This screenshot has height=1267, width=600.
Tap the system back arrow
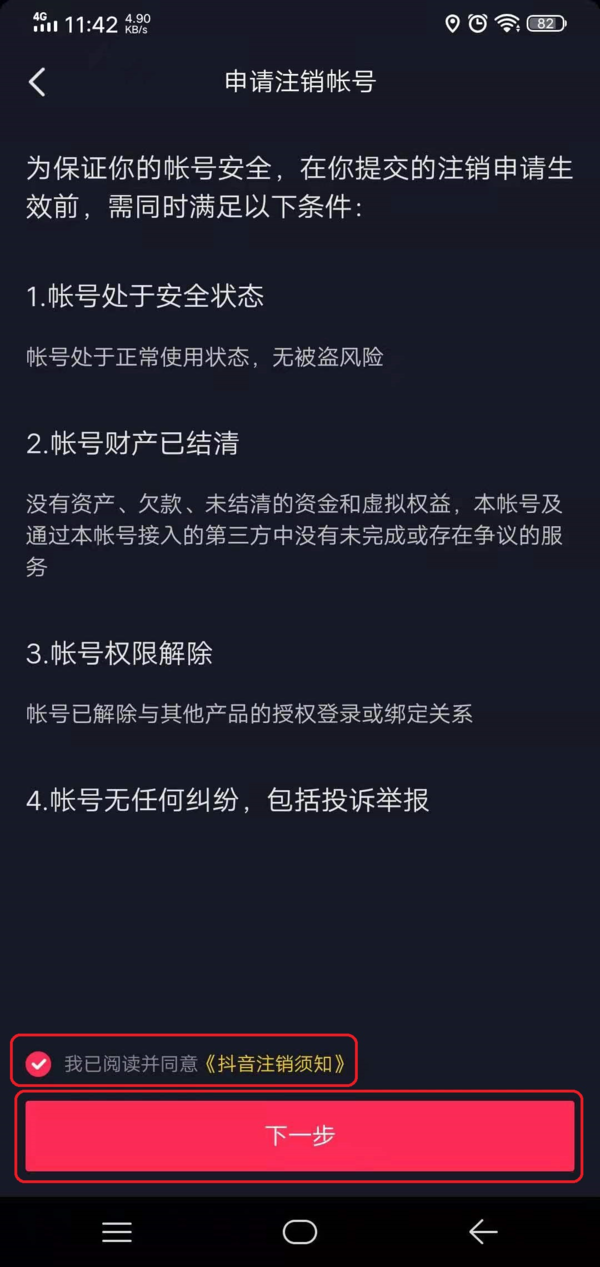coord(483,1232)
